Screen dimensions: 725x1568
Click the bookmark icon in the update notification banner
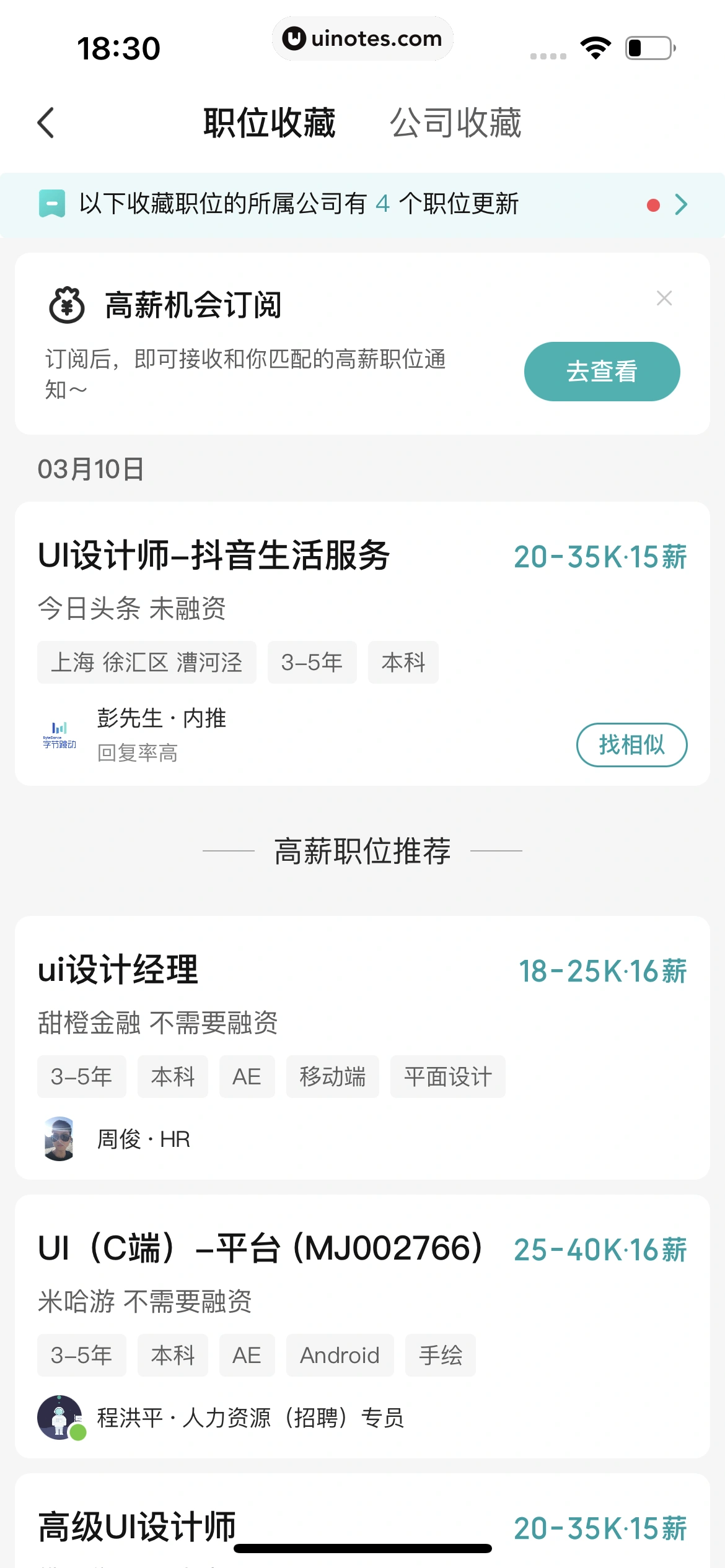pyautogui.click(x=51, y=204)
